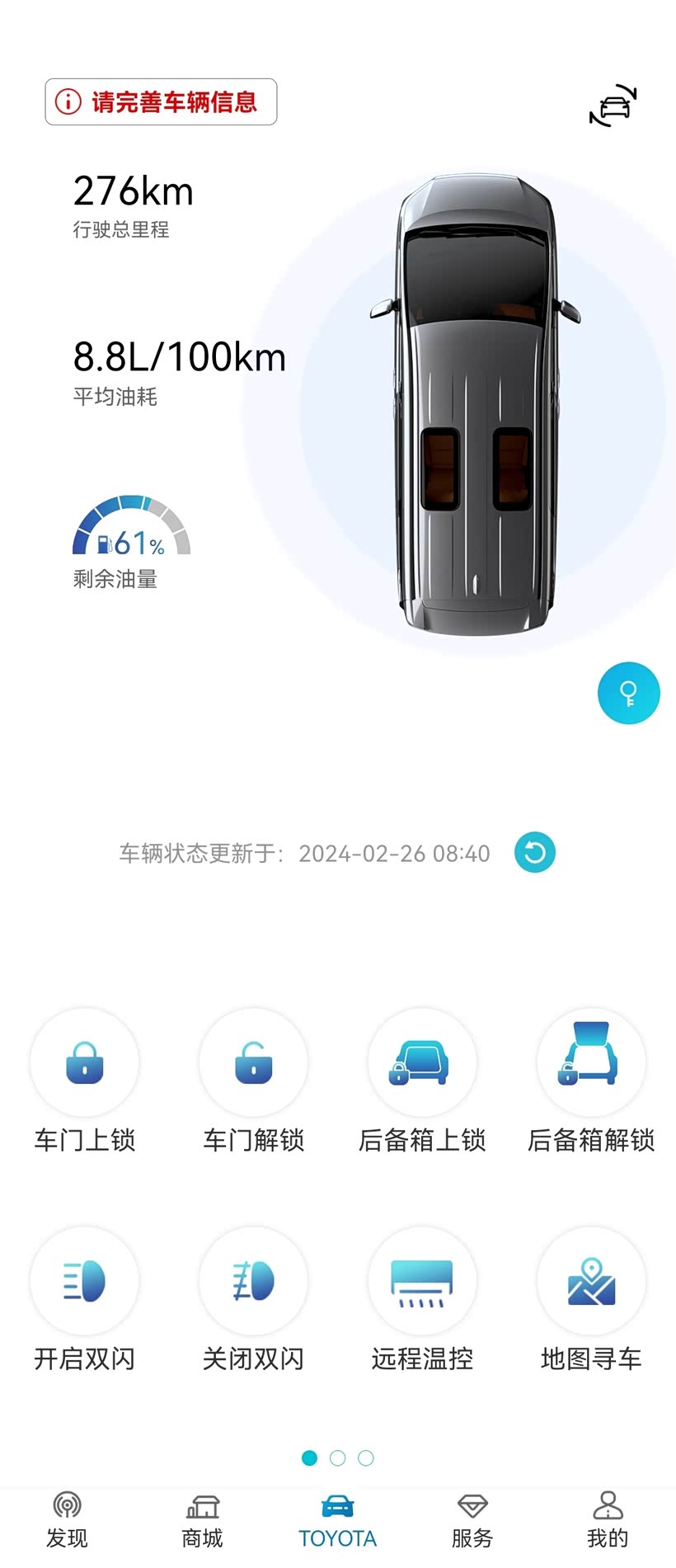676x1568 pixels.
Task: Turn off hazard lights with 关闭双闪
Action: pos(254,1299)
